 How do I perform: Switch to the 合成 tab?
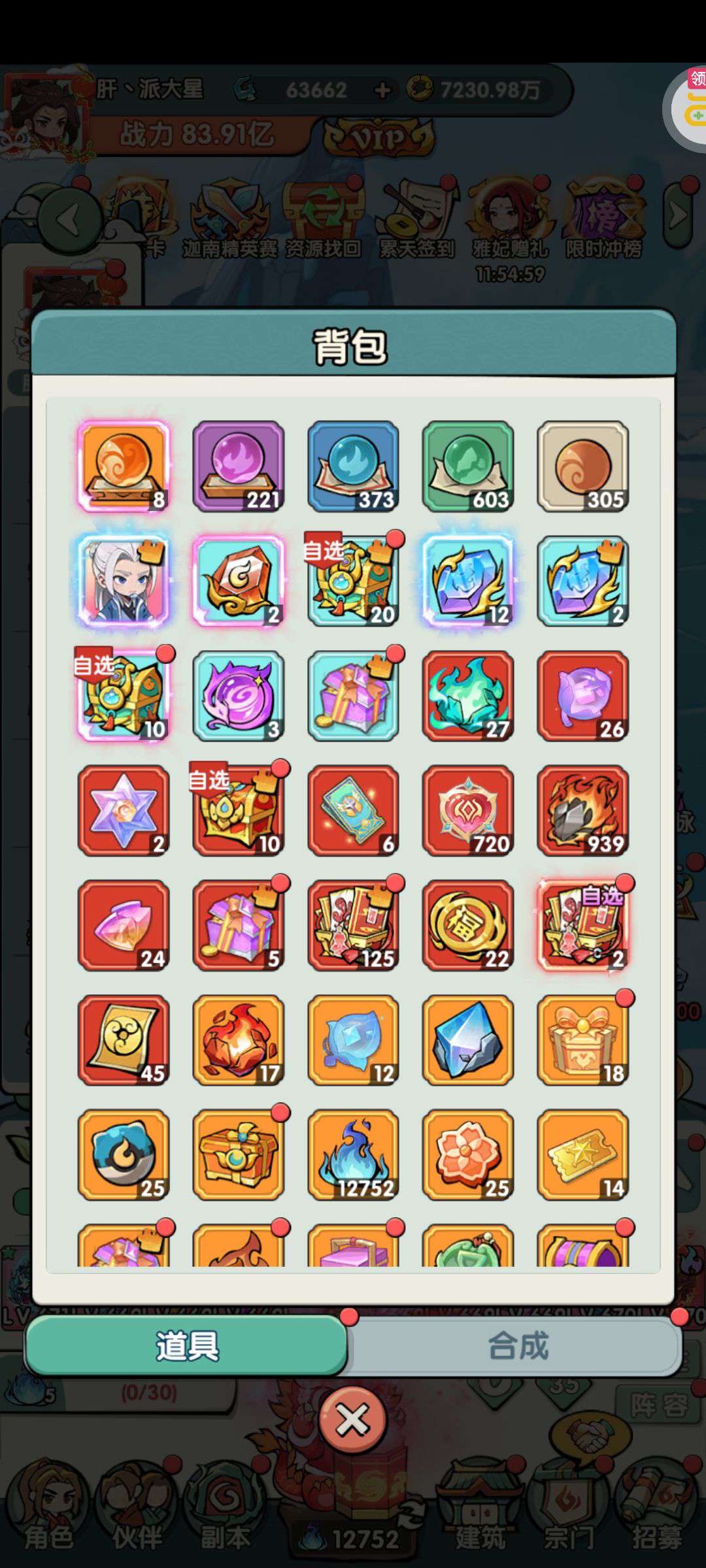517,1346
